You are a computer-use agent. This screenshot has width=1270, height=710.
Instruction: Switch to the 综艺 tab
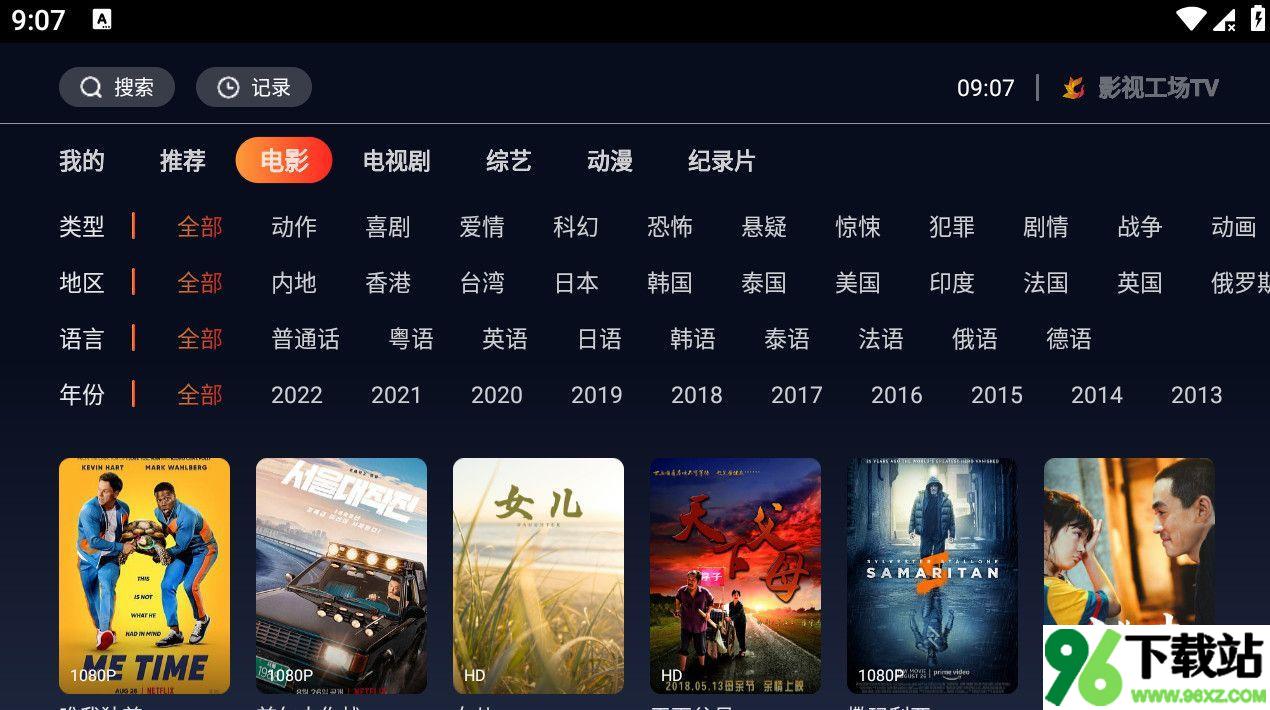(x=509, y=161)
